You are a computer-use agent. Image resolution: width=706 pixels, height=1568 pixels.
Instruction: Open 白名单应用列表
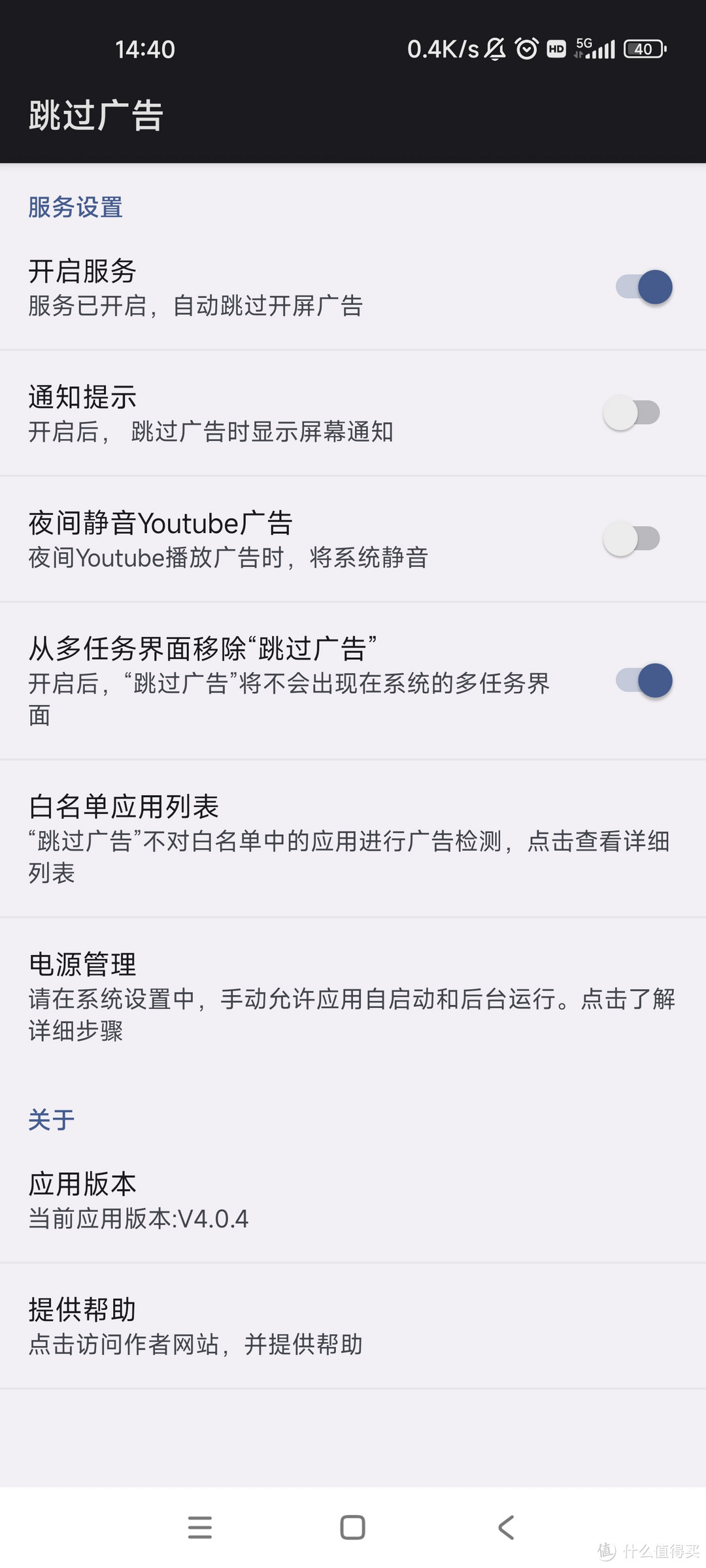[x=353, y=838]
